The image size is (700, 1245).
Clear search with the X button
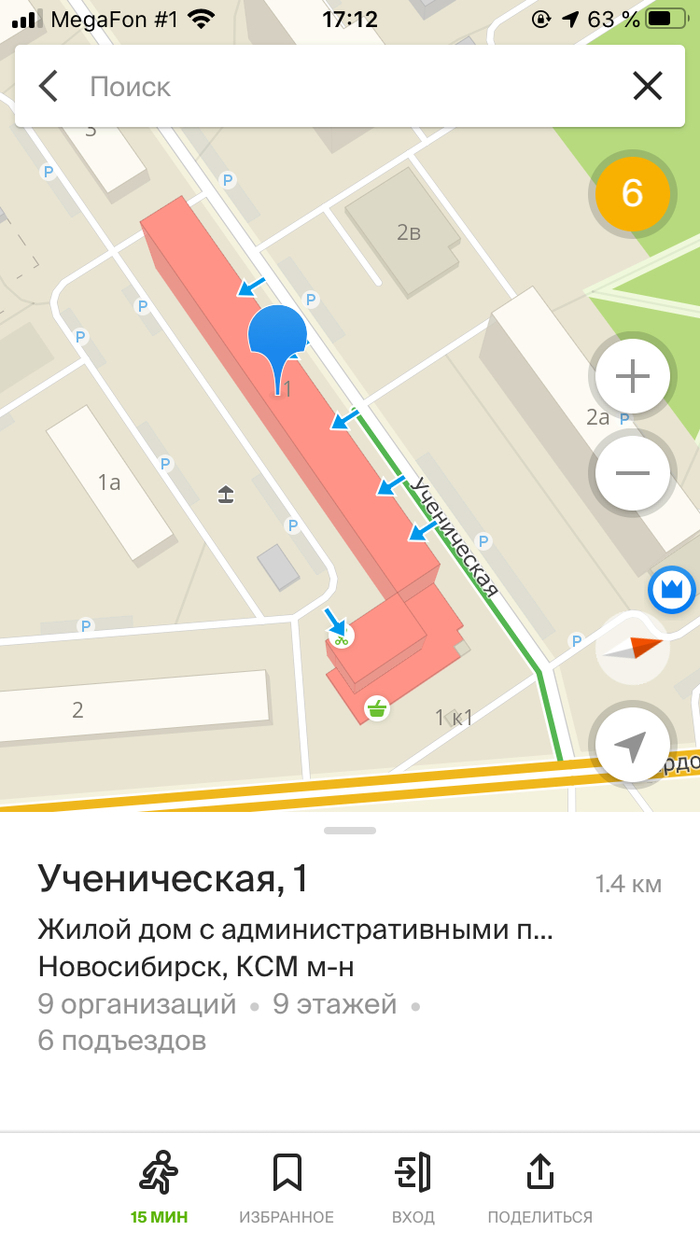648,87
